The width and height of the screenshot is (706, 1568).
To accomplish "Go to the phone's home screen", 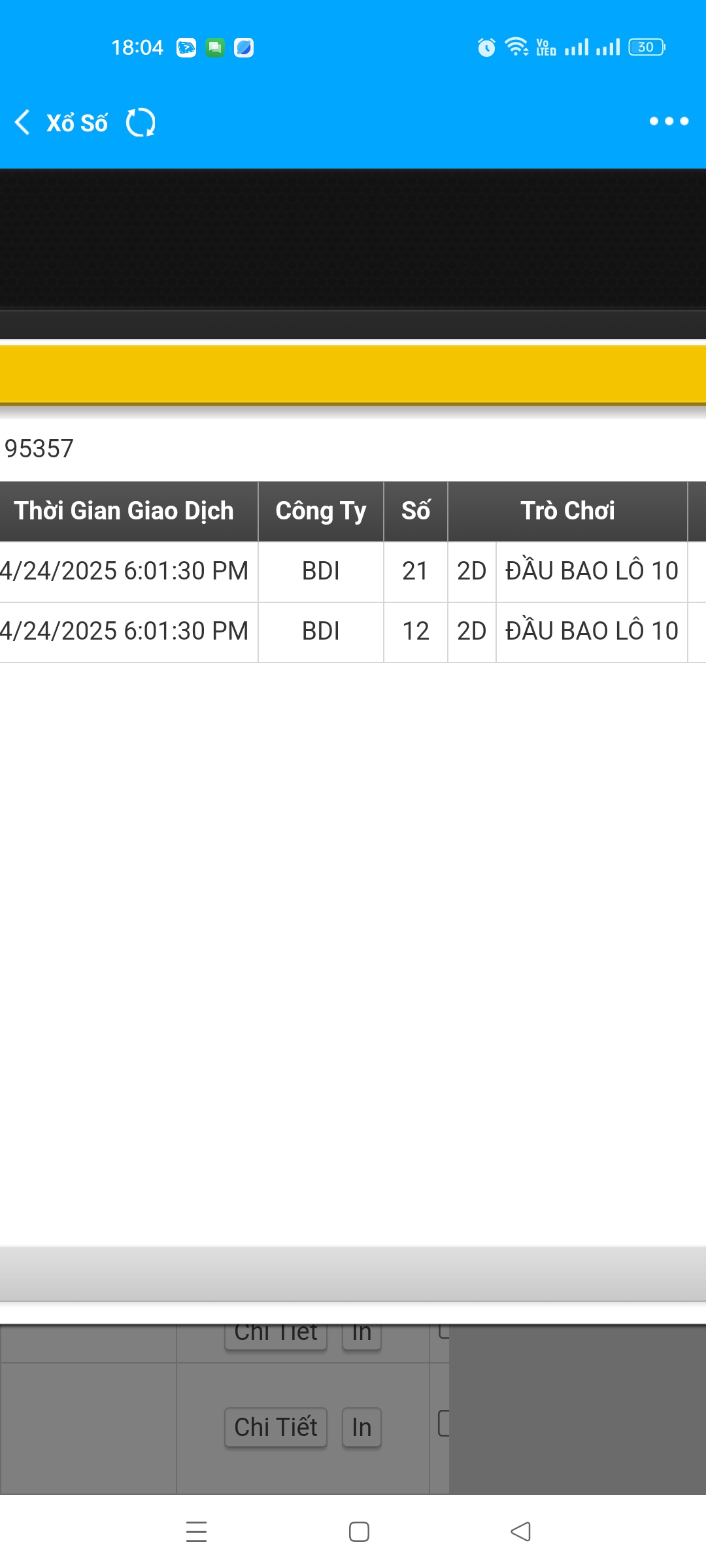I will (x=359, y=1531).
